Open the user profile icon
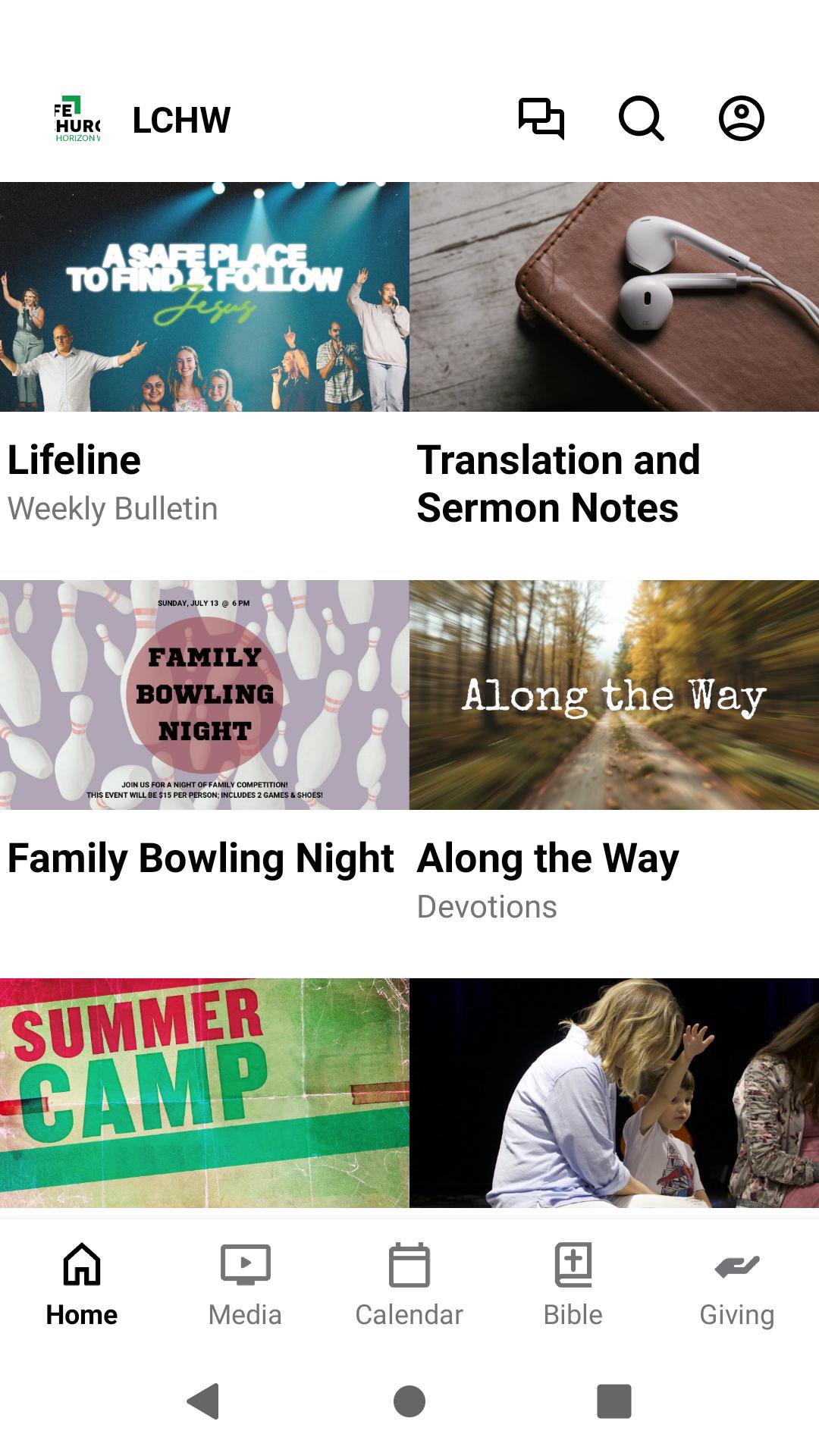Image resolution: width=819 pixels, height=1456 pixels. pyautogui.click(x=741, y=119)
